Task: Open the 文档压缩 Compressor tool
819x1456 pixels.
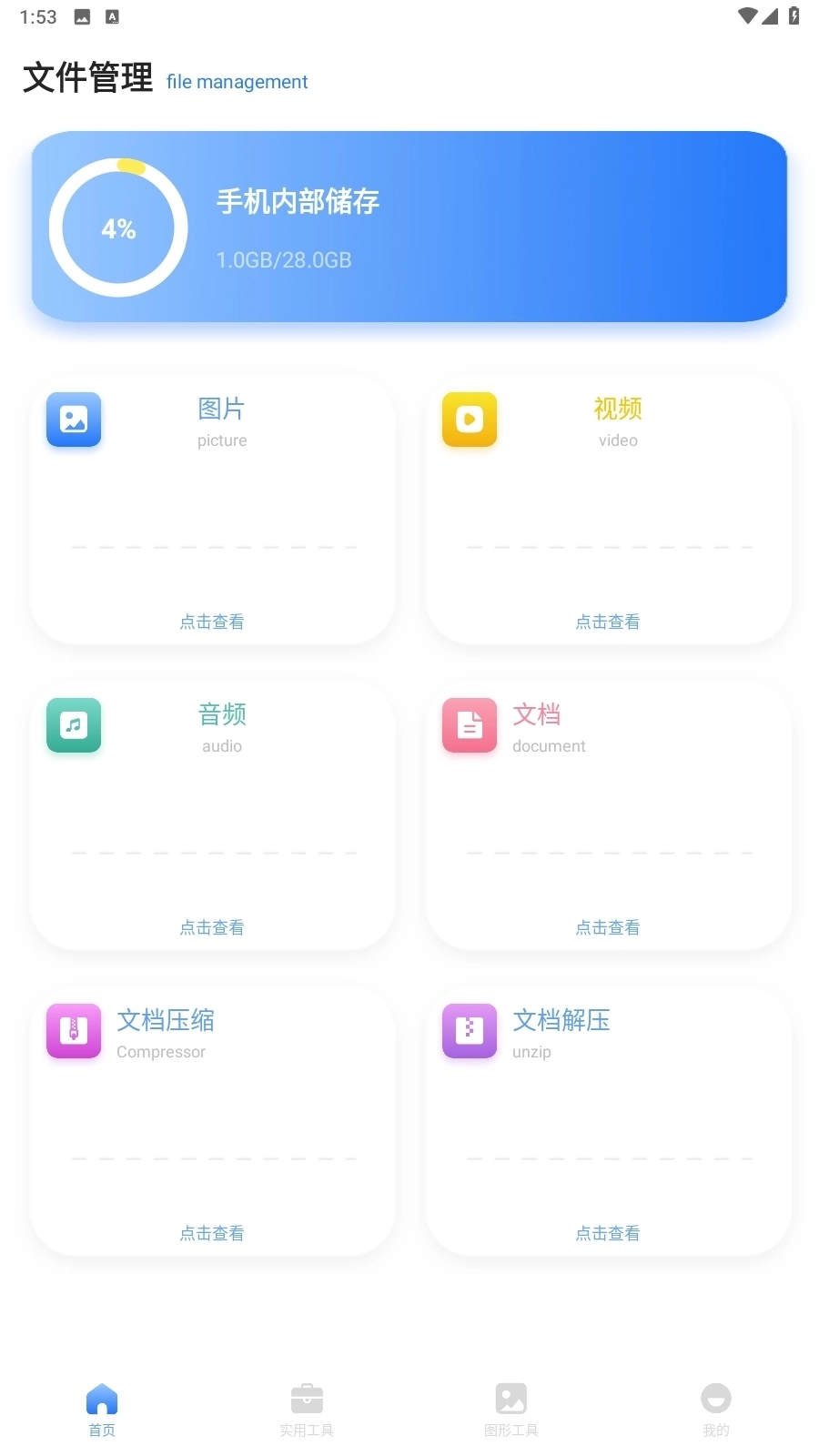Action: point(212,1121)
